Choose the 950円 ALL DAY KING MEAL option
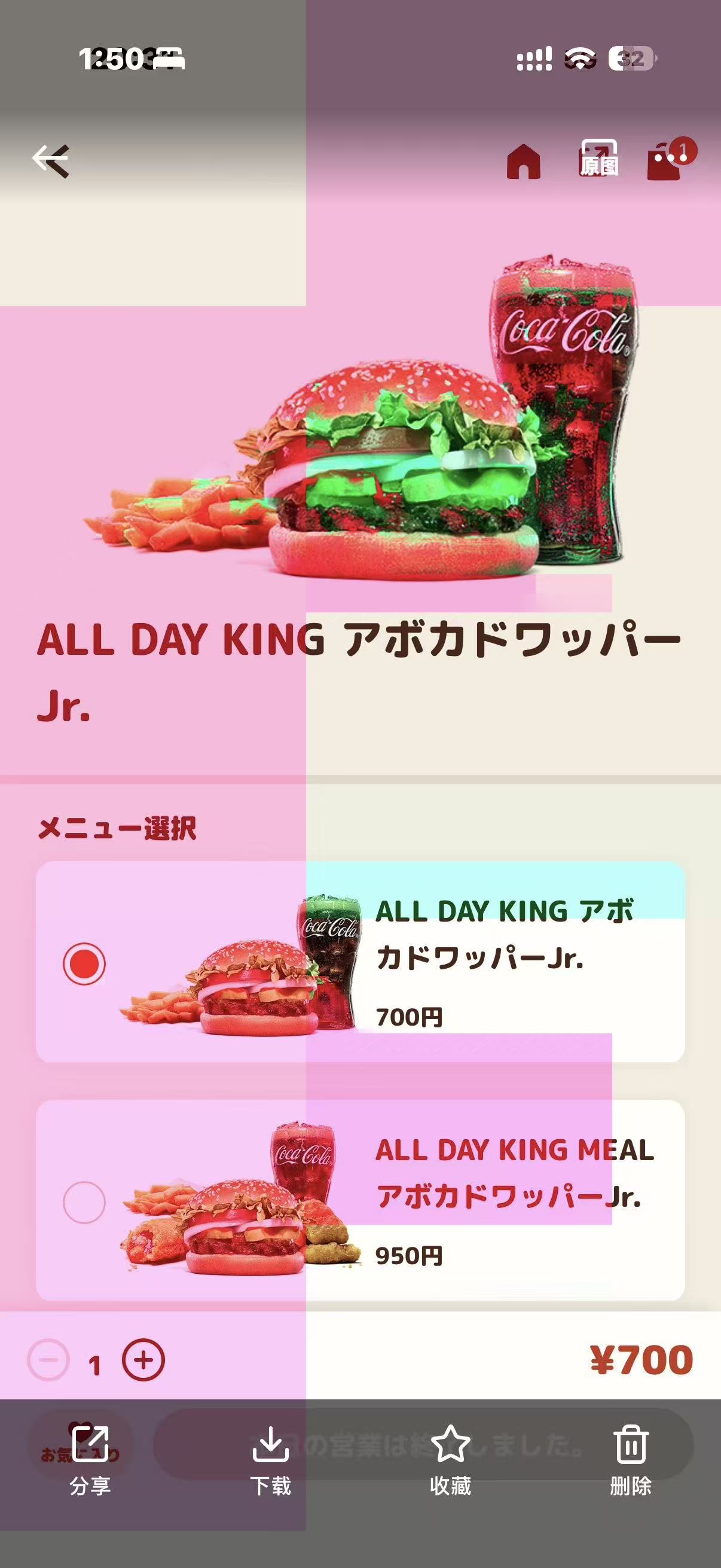 coord(360,1200)
